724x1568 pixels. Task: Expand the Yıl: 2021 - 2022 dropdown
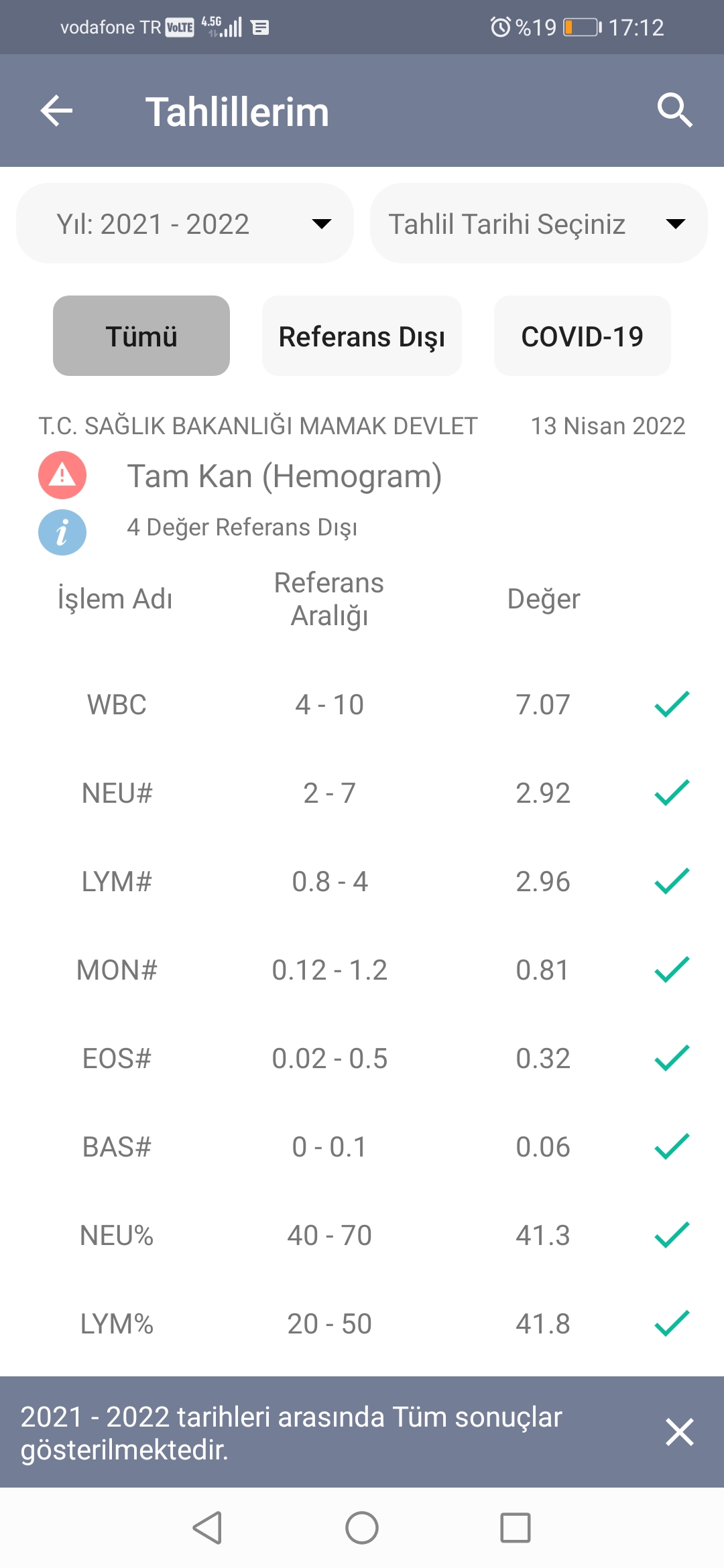pos(185,223)
